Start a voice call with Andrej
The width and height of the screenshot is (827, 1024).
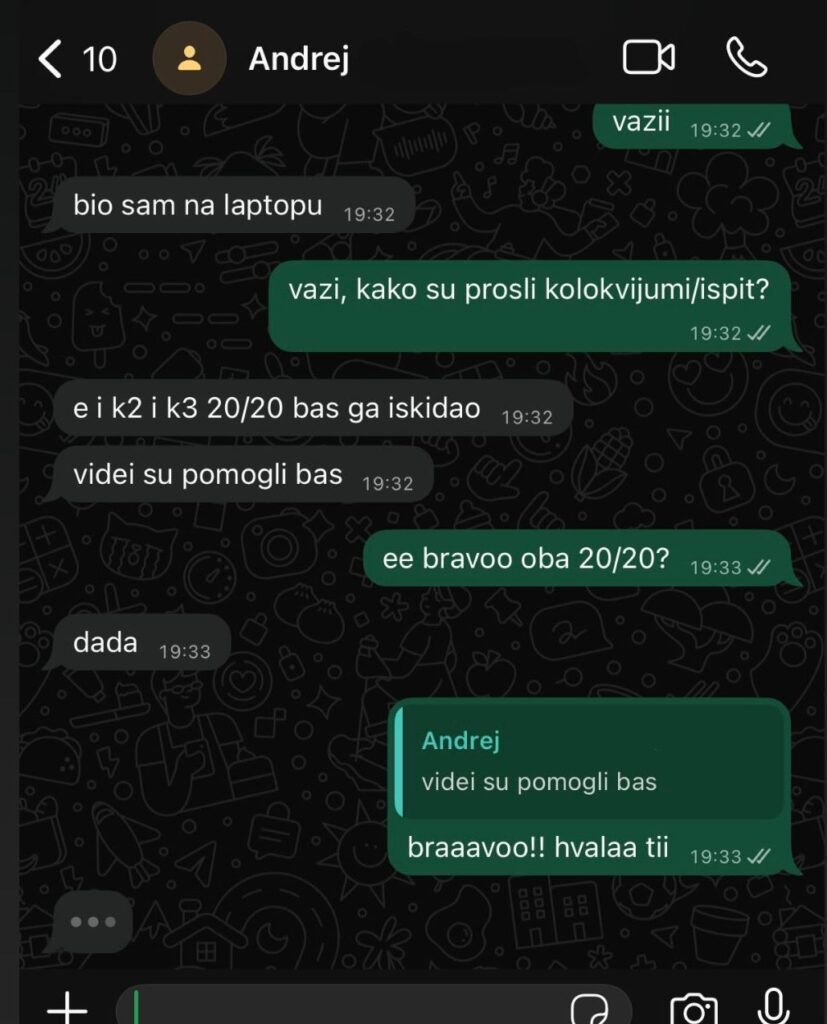(745, 58)
